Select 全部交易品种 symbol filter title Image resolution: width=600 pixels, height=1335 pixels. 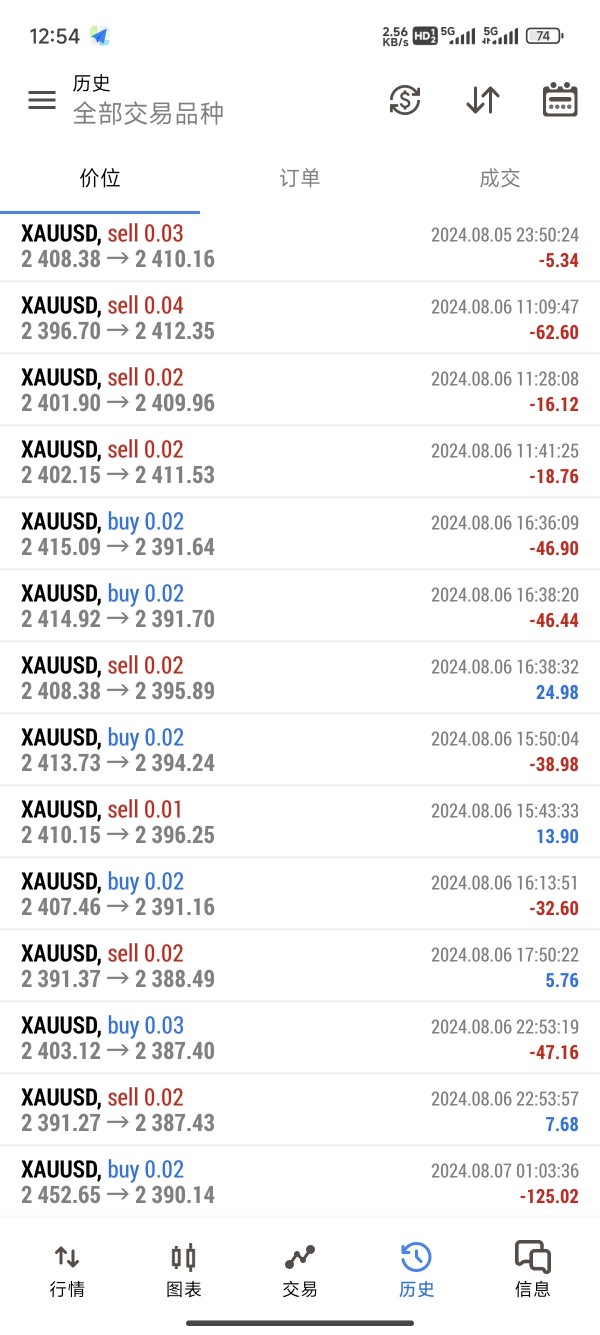148,113
